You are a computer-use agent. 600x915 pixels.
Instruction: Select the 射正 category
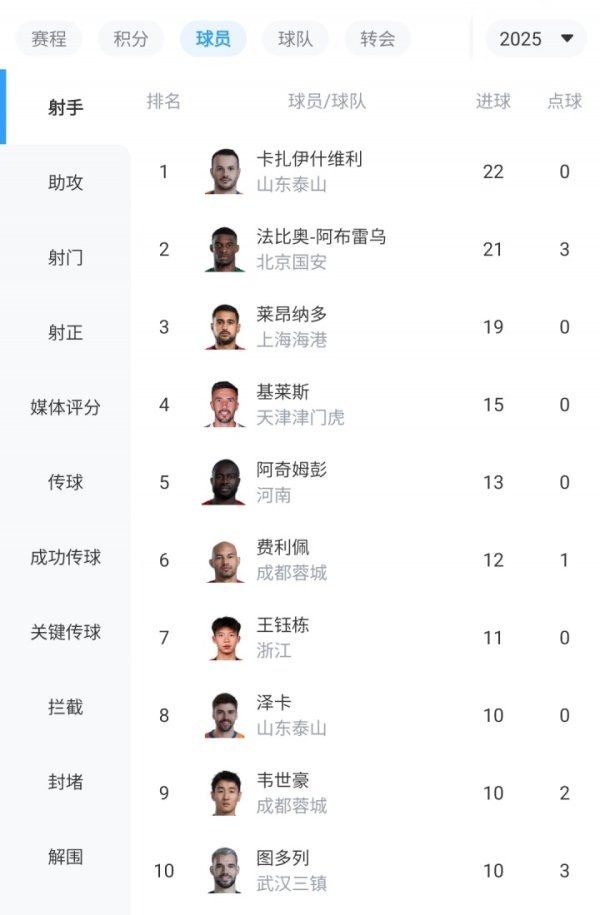point(65,333)
